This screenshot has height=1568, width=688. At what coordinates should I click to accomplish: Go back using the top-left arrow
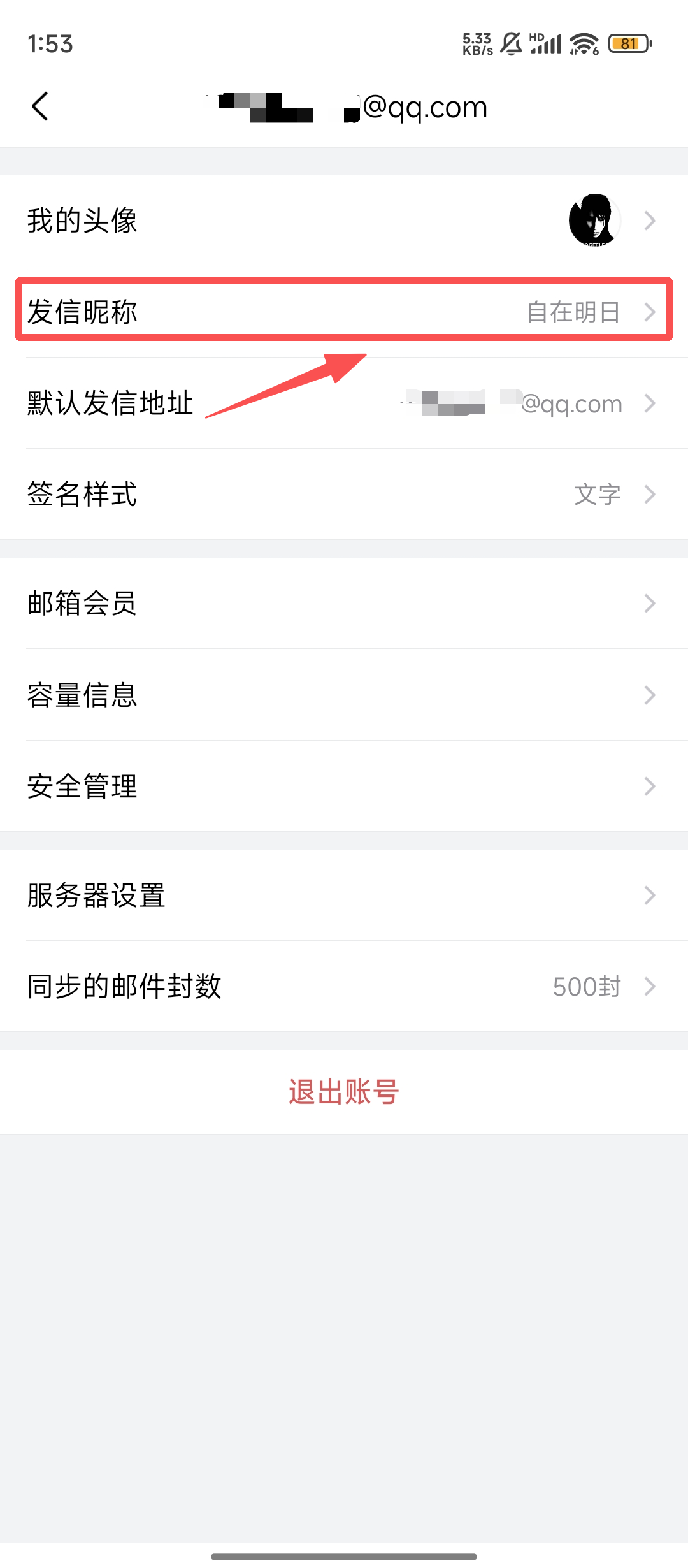[40, 106]
